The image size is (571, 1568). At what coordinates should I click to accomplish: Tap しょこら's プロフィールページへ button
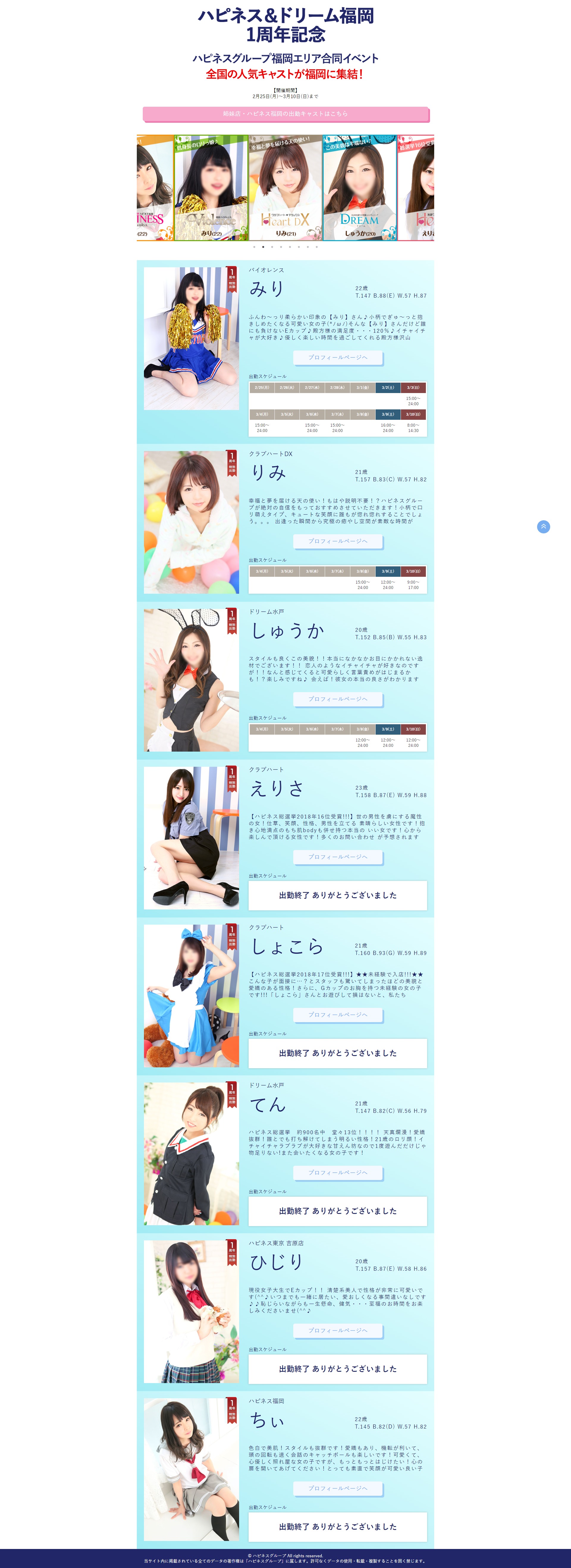click(337, 1015)
